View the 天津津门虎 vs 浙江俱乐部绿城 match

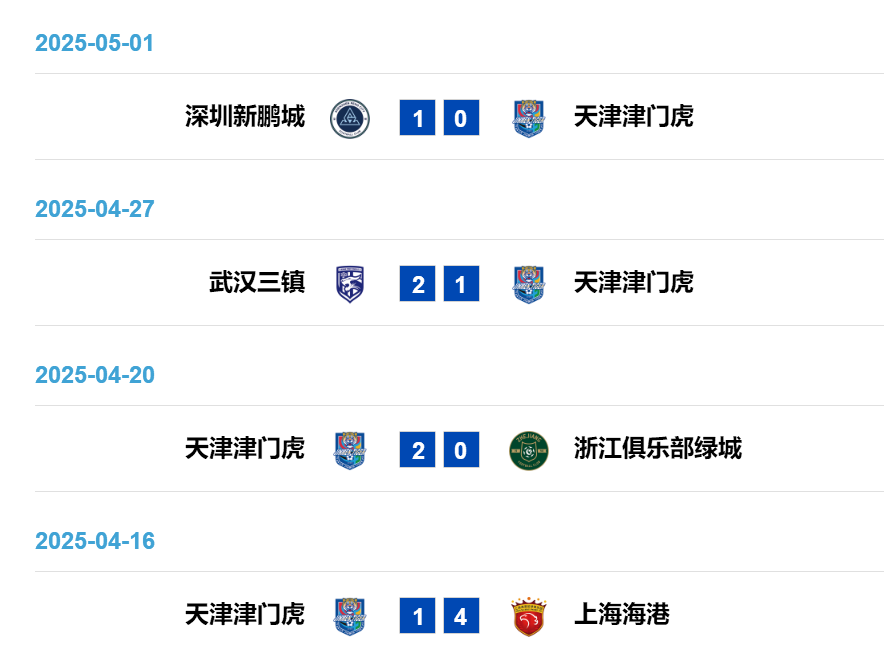(x=439, y=450)
